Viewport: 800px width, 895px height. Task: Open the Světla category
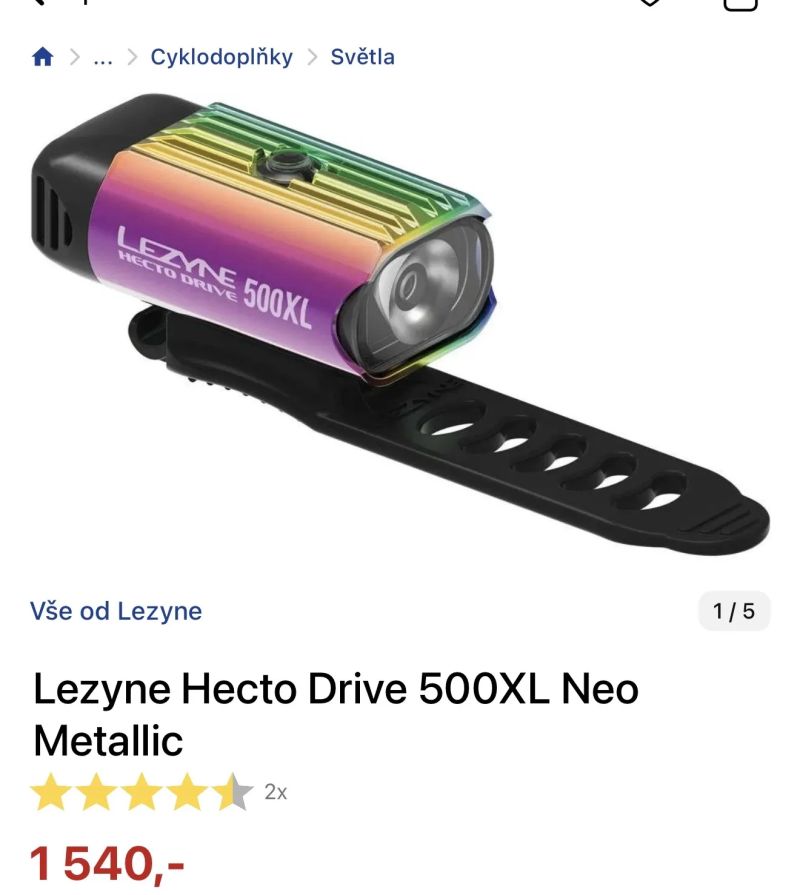361,57
